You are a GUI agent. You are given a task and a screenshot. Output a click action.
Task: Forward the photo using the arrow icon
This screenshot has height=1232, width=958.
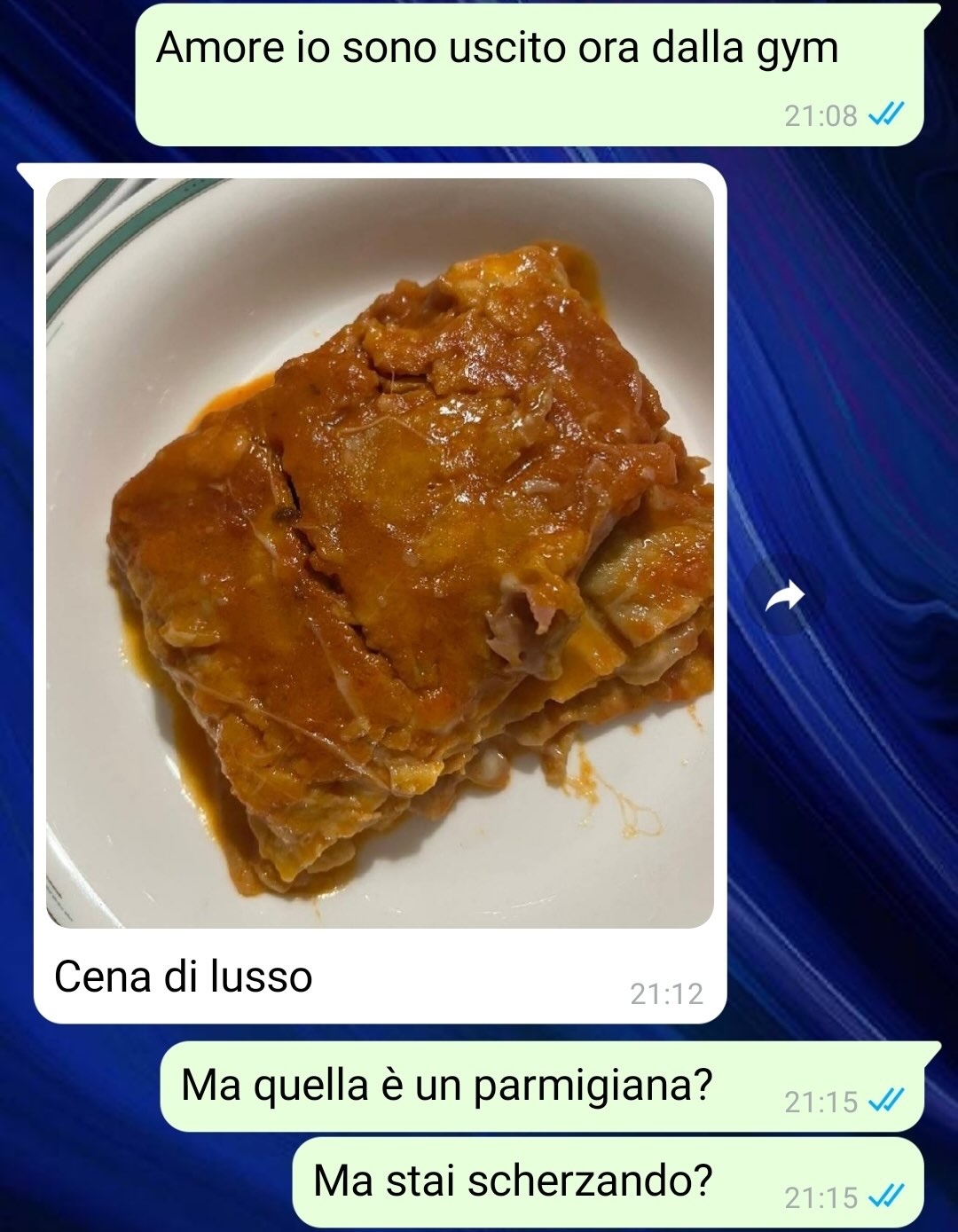[784, 596]
